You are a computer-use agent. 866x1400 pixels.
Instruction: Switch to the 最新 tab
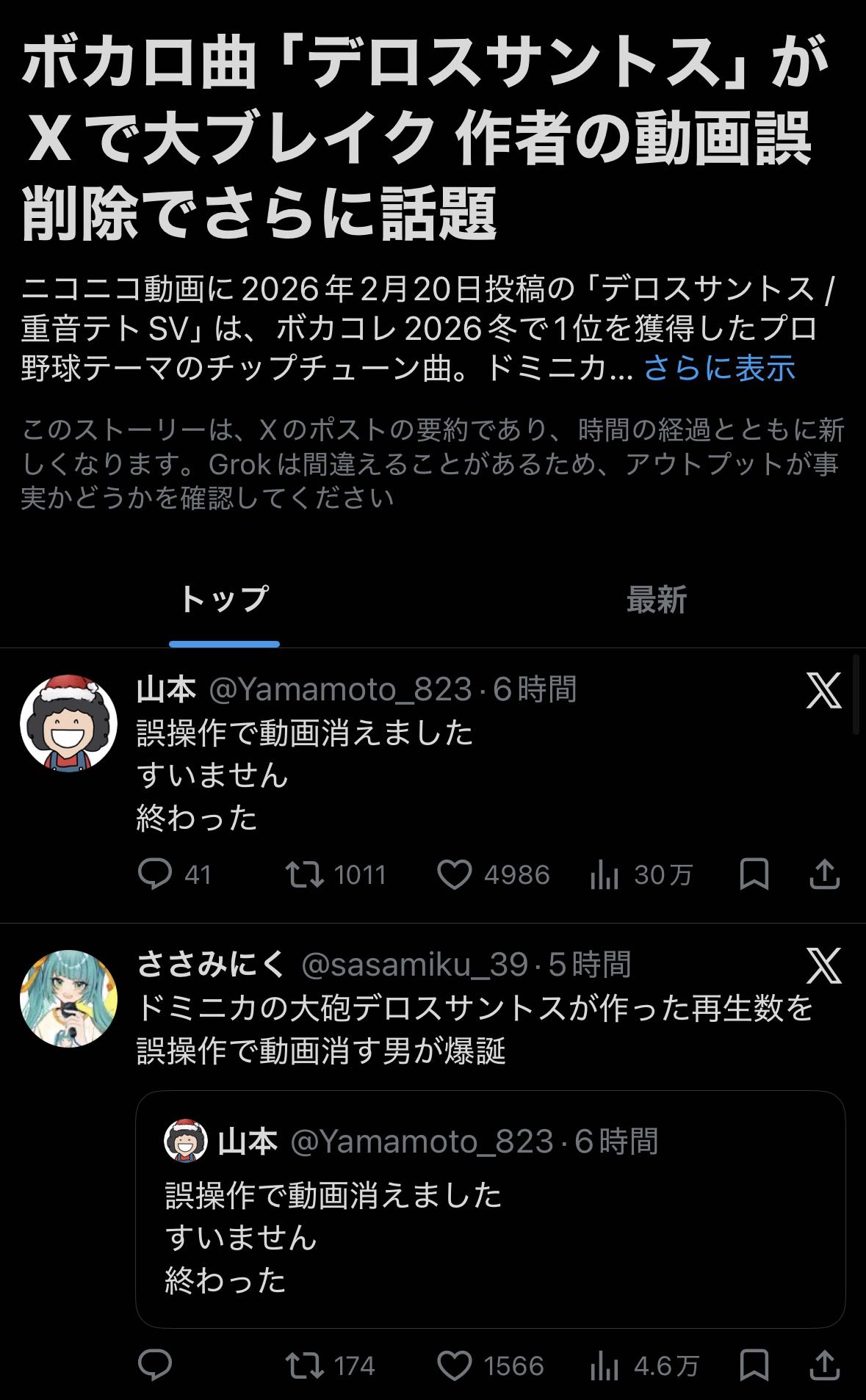click(656, 600)
